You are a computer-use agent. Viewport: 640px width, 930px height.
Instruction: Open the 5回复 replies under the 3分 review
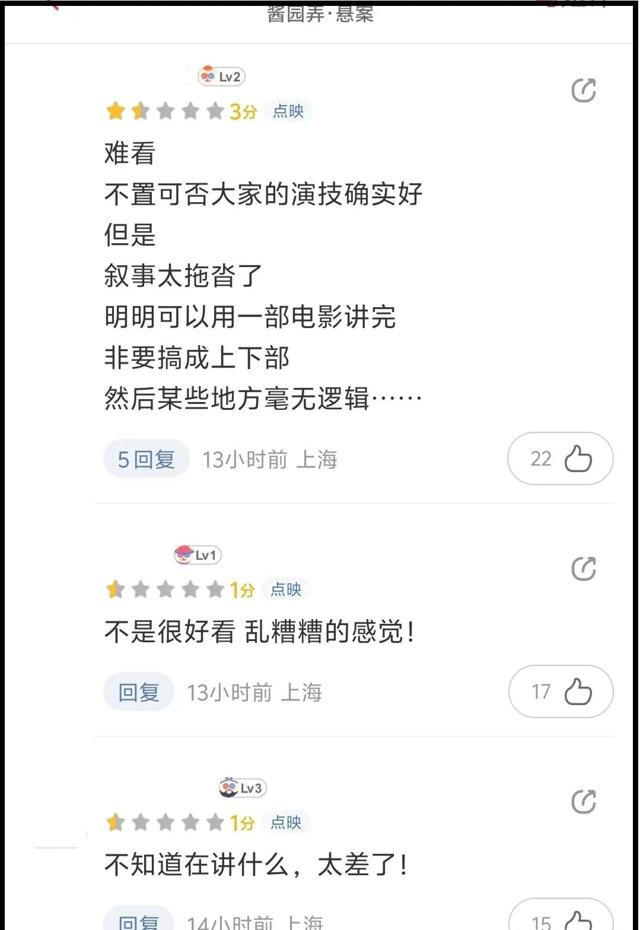pyautogui.click(x=146, y=459)
